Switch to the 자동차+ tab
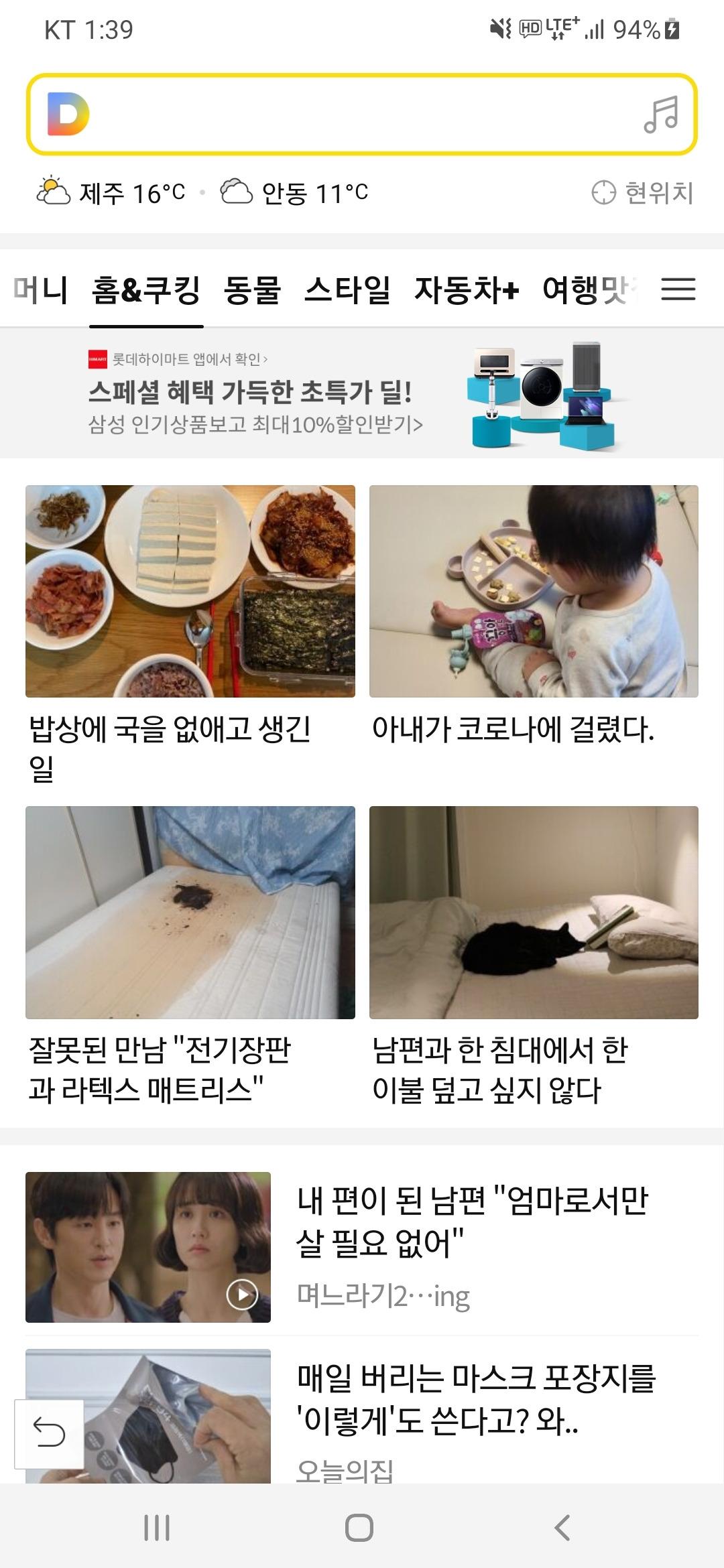This screenshot has height=1568, width=724. point(464,289)
